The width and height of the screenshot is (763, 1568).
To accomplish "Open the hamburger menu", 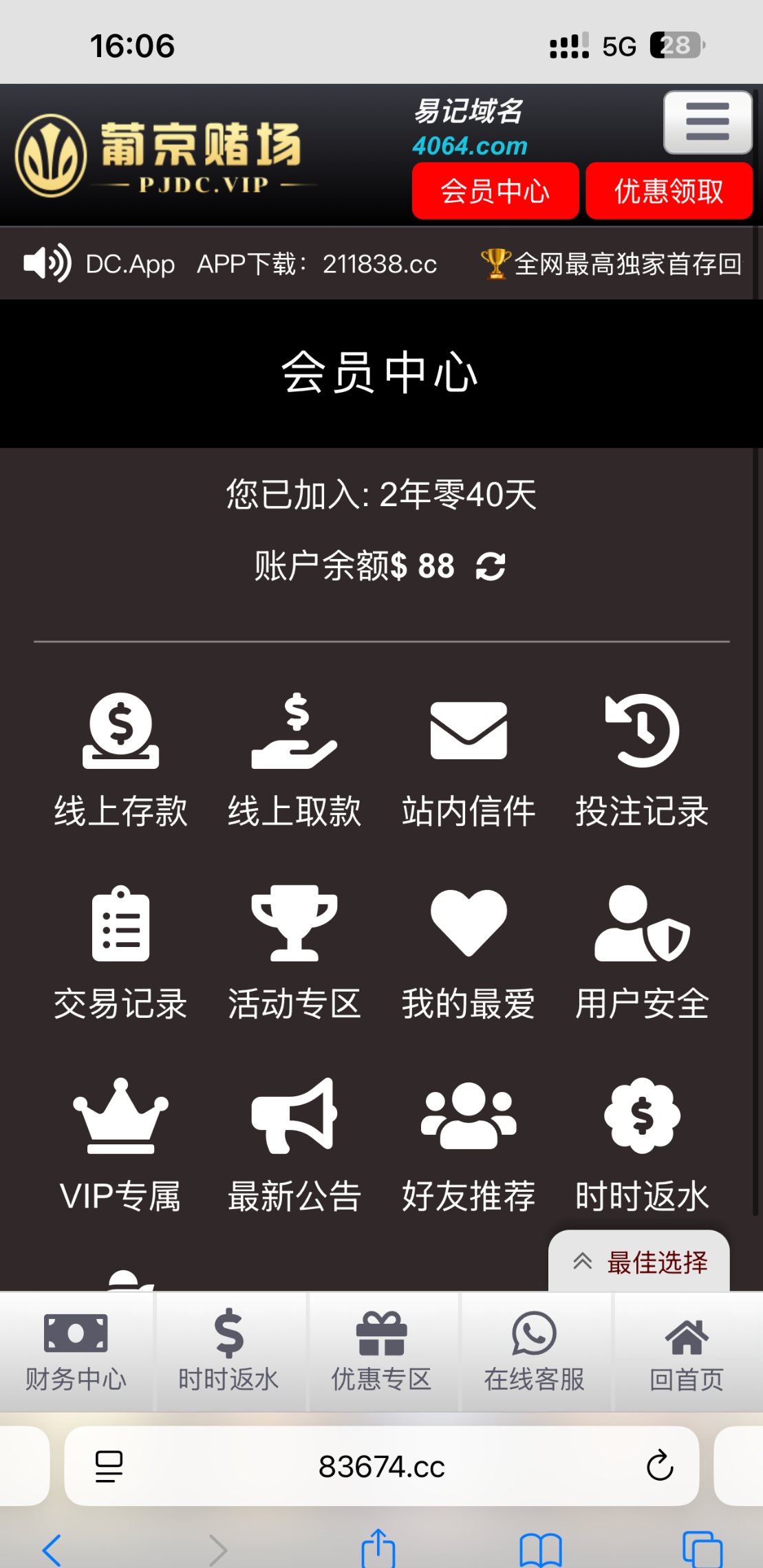I will [707, 122].
